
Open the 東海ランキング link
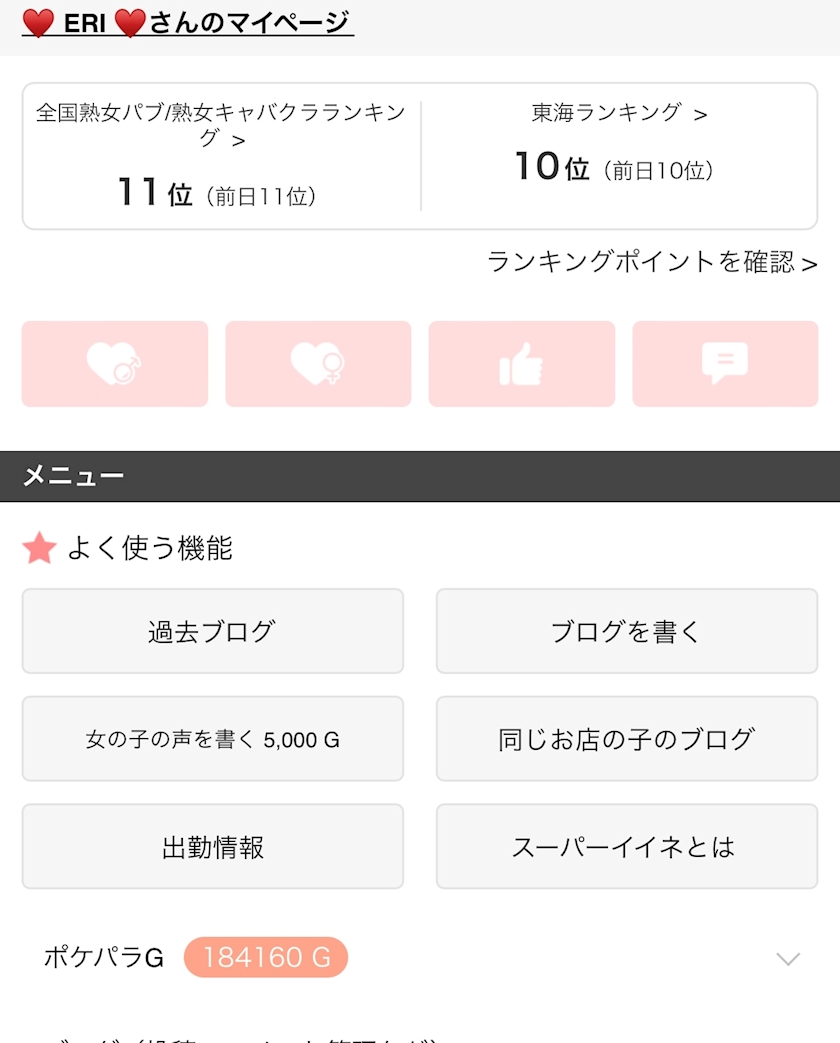619,114
